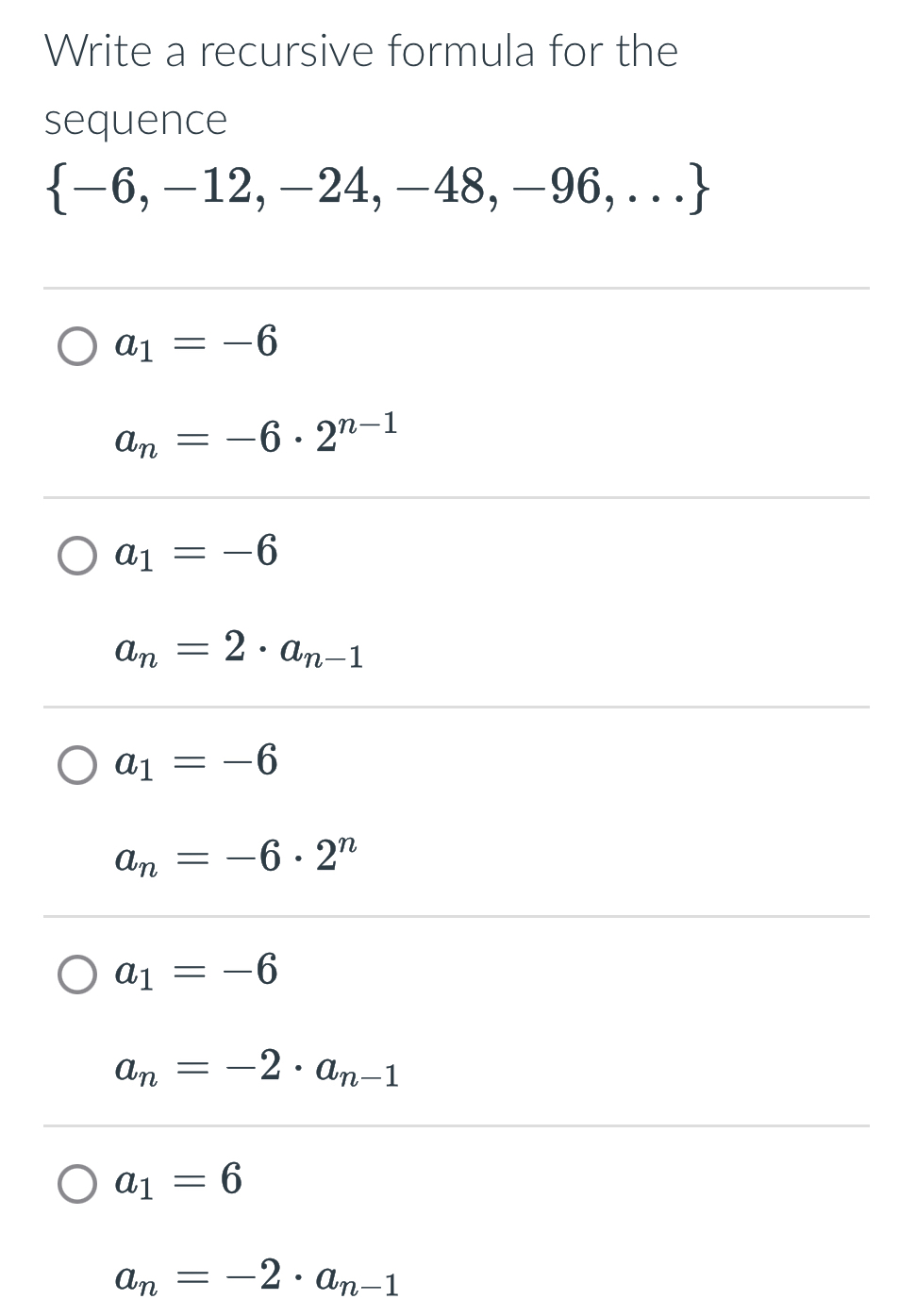Select the radio button for a₁ = -6, aₙ = -6·2ⁿ⁻¹
Screen dimensions: 916x1316
[76, 346]
